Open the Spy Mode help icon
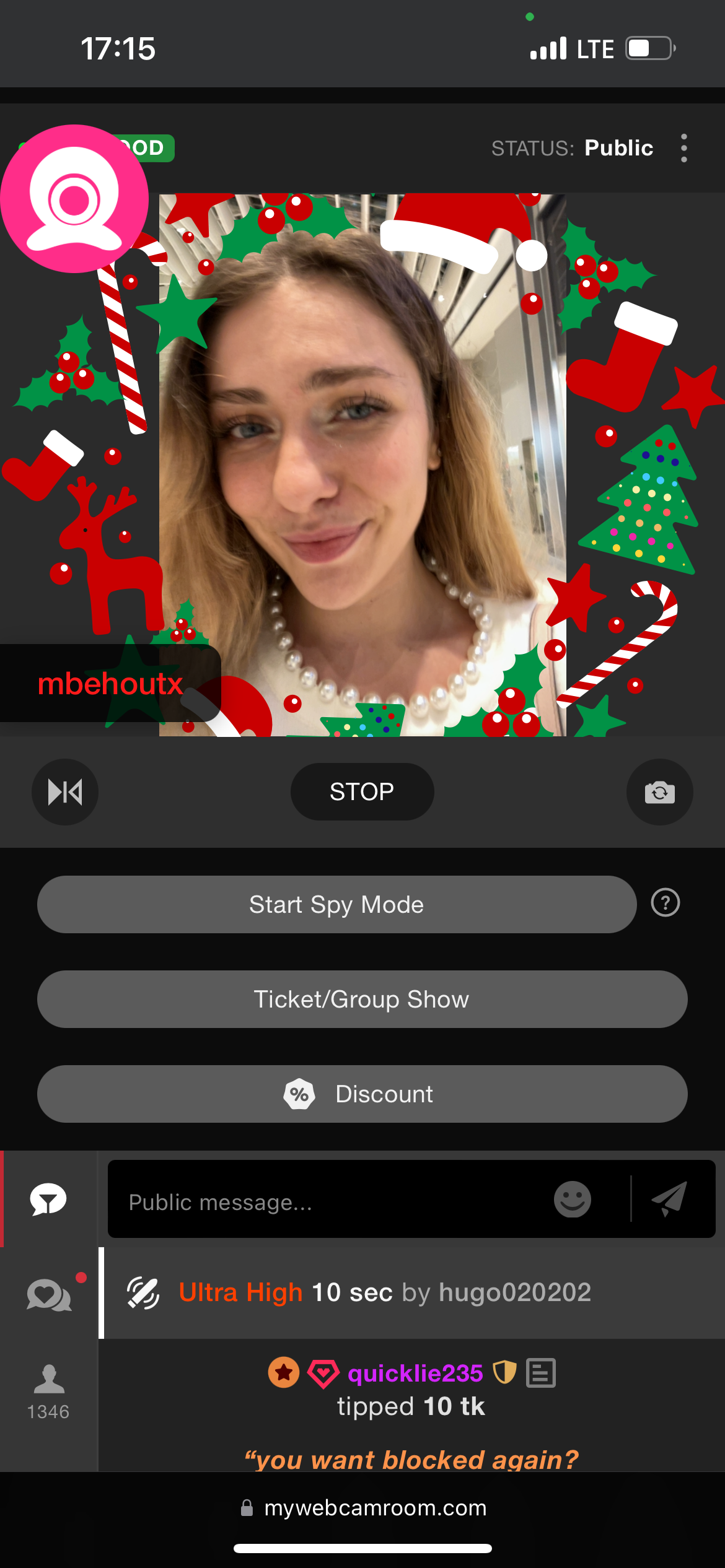Viewport: 725px width, 1568px height. point(666,903)
